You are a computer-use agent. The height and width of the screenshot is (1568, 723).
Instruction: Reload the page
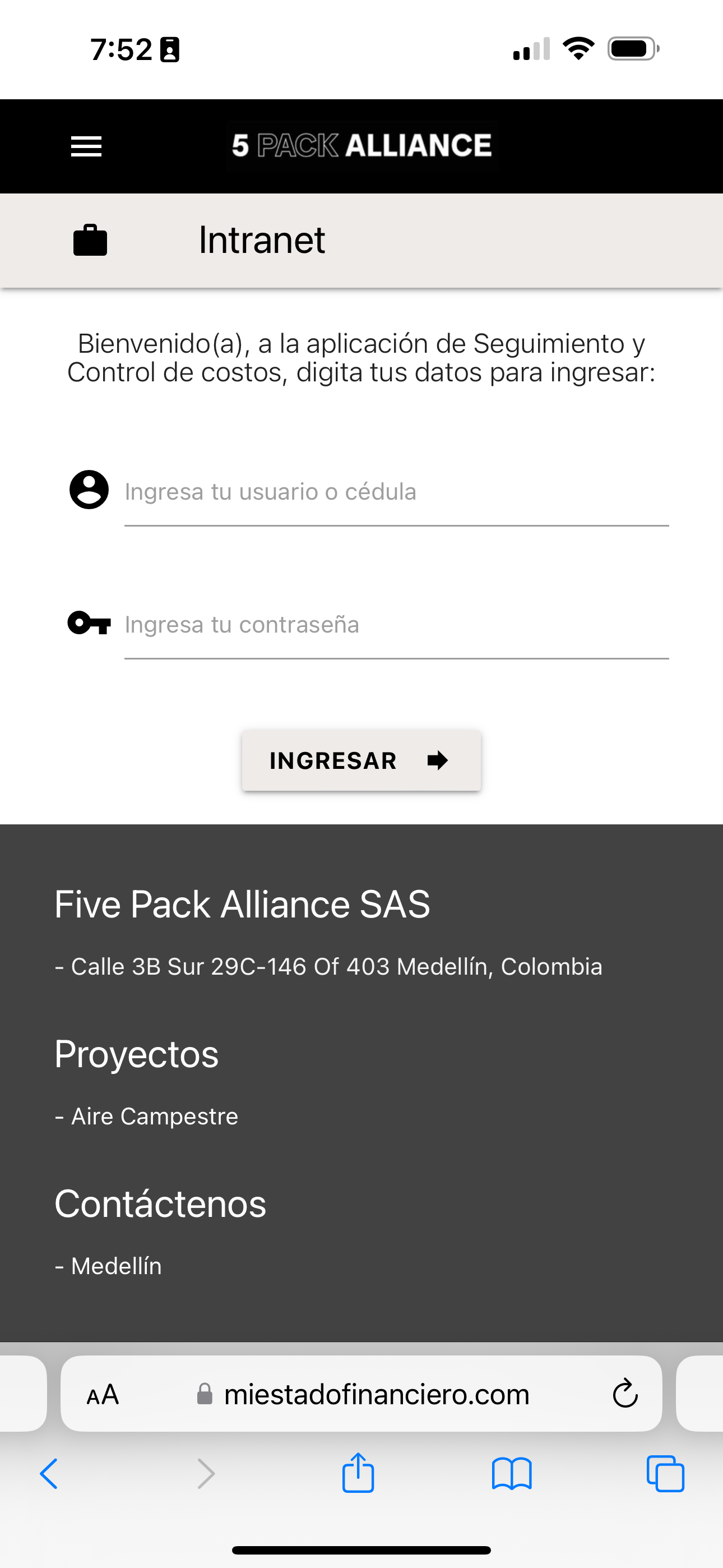[624, 1394]
